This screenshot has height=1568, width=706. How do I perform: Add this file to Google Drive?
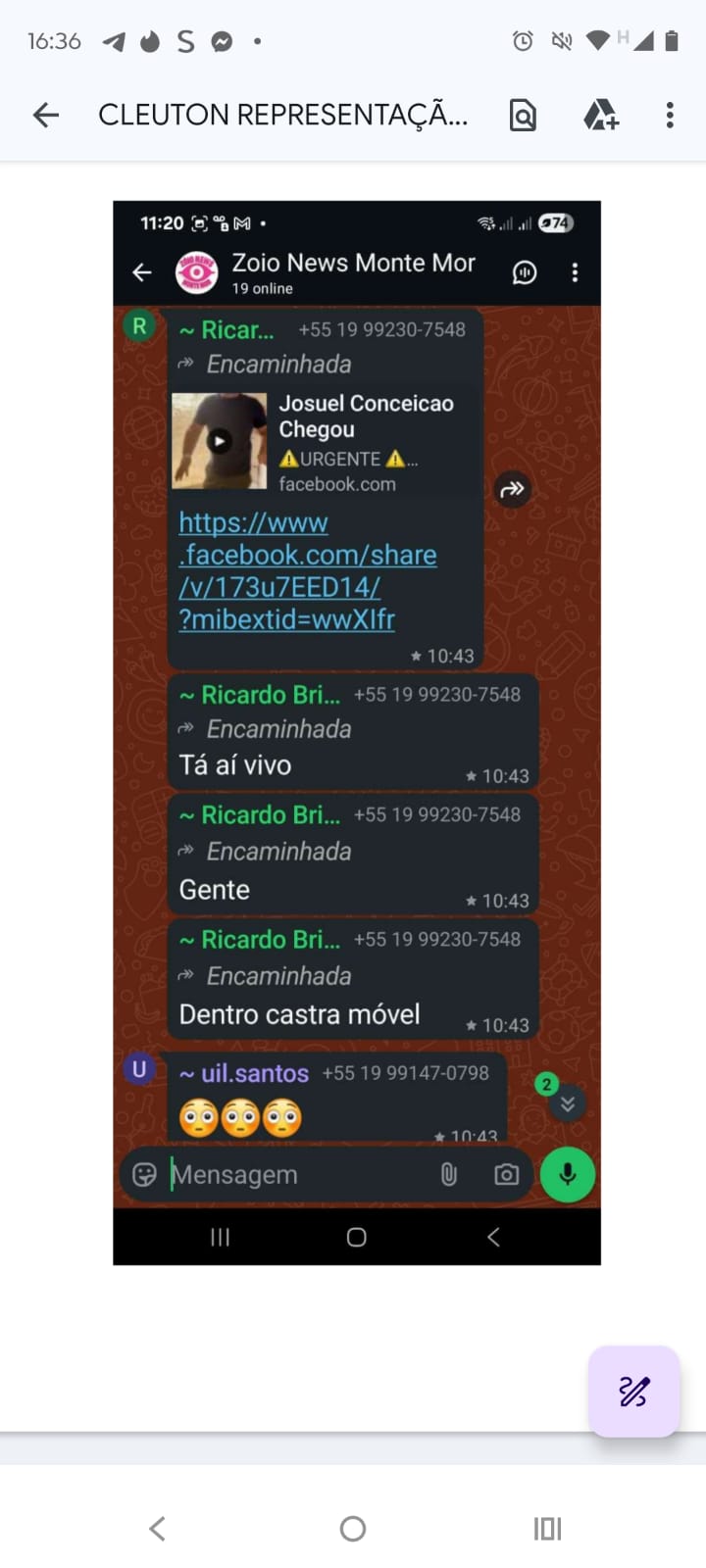coord(600,116)
